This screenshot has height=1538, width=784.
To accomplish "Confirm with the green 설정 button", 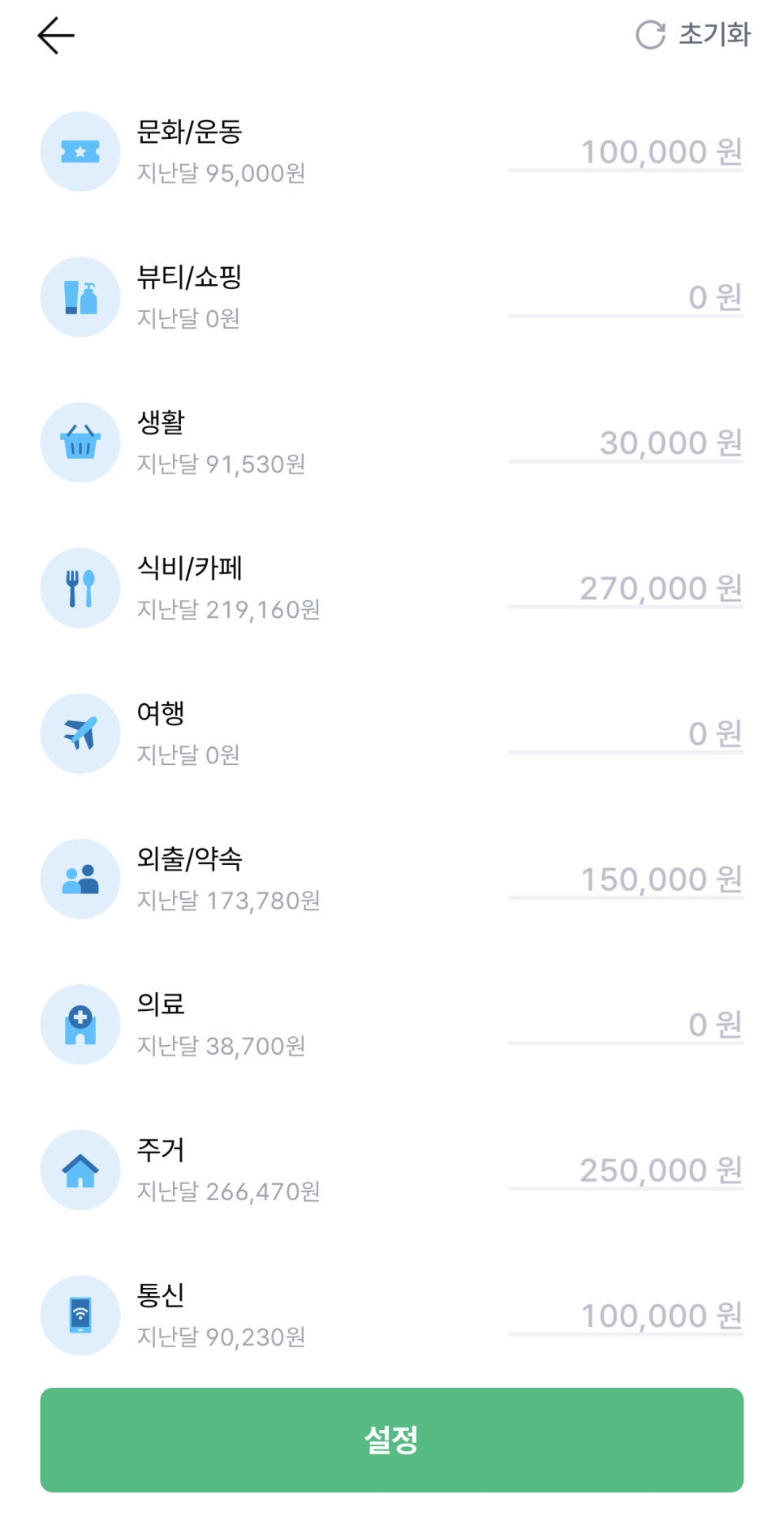I will point(392,1440).
